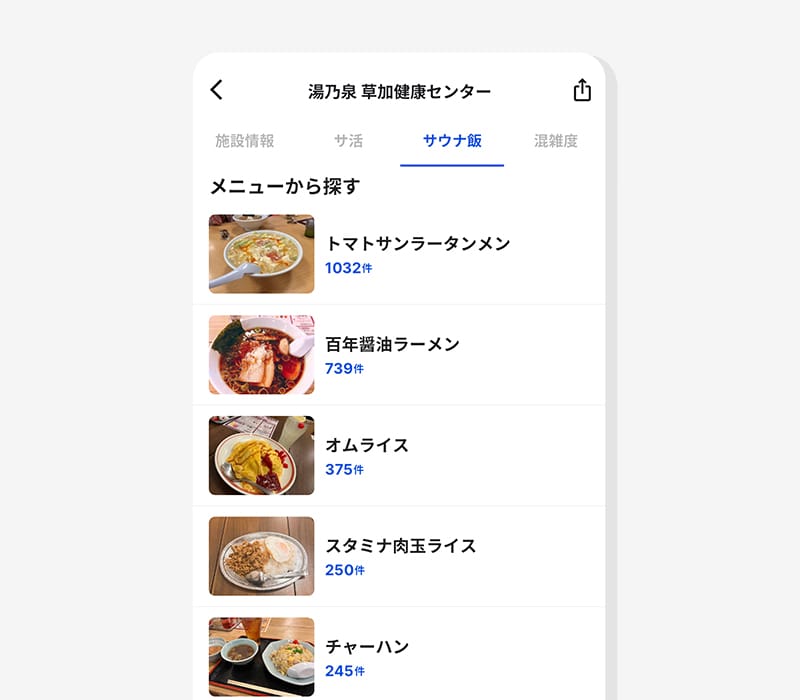This screenshot has height=700, width=800.
Task: View posts for オムライス
Action: point(399,455)
